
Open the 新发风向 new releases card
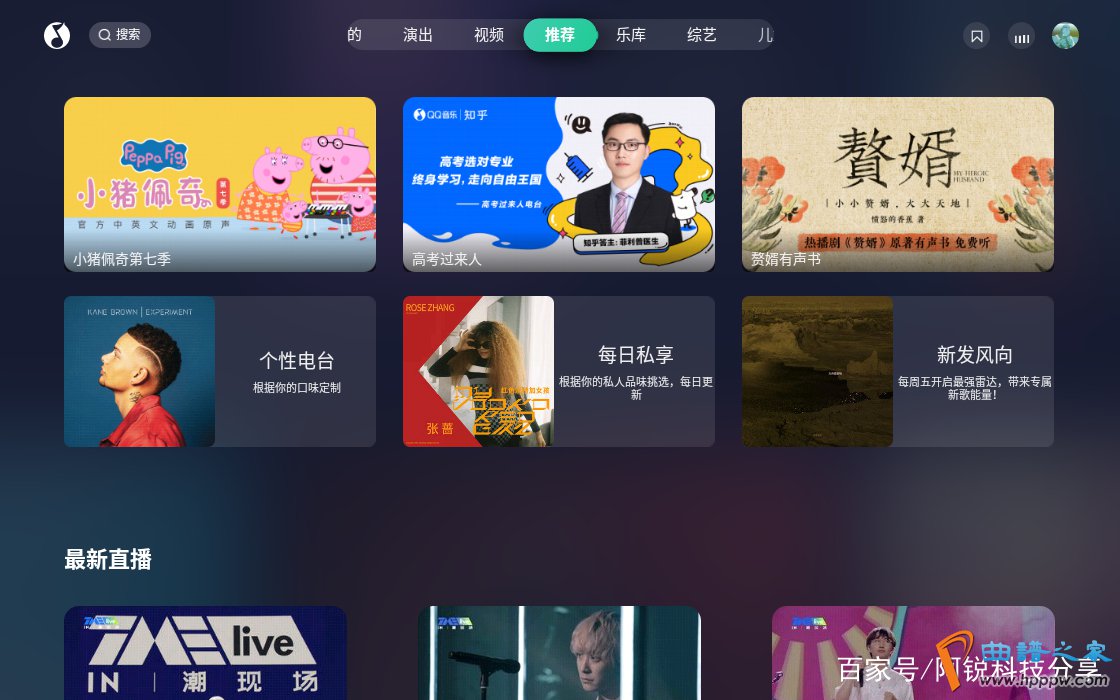[898, 371]
